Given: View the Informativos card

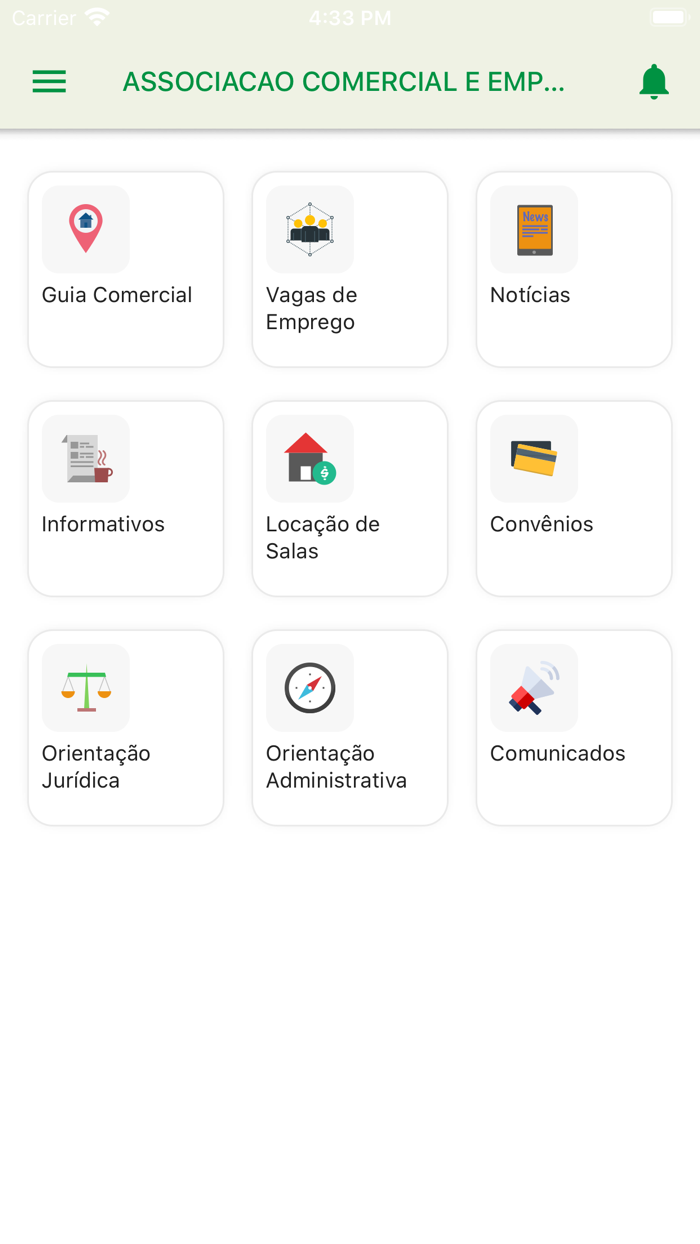Looking at the screenshot, I should 126,498.
